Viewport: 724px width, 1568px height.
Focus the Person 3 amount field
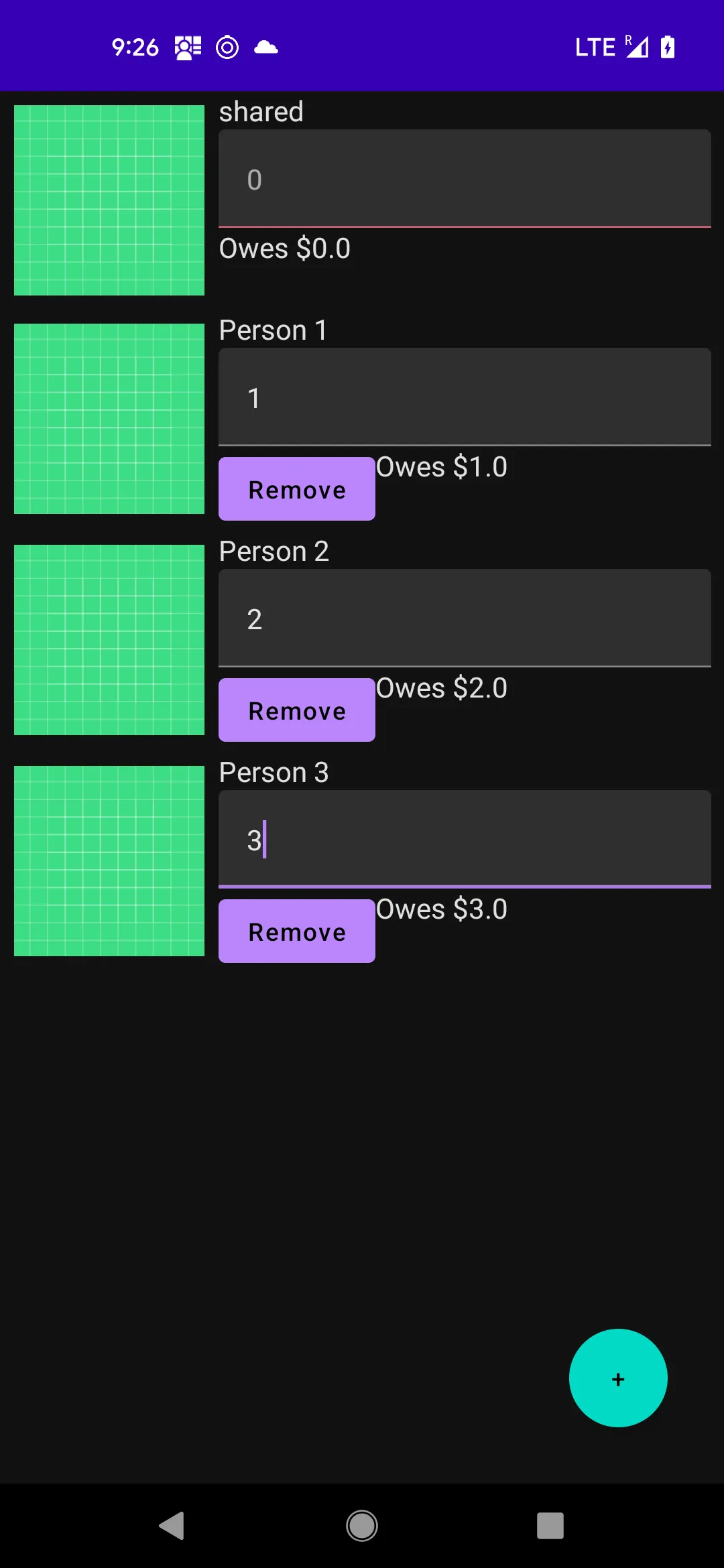(x=464, y=839)
